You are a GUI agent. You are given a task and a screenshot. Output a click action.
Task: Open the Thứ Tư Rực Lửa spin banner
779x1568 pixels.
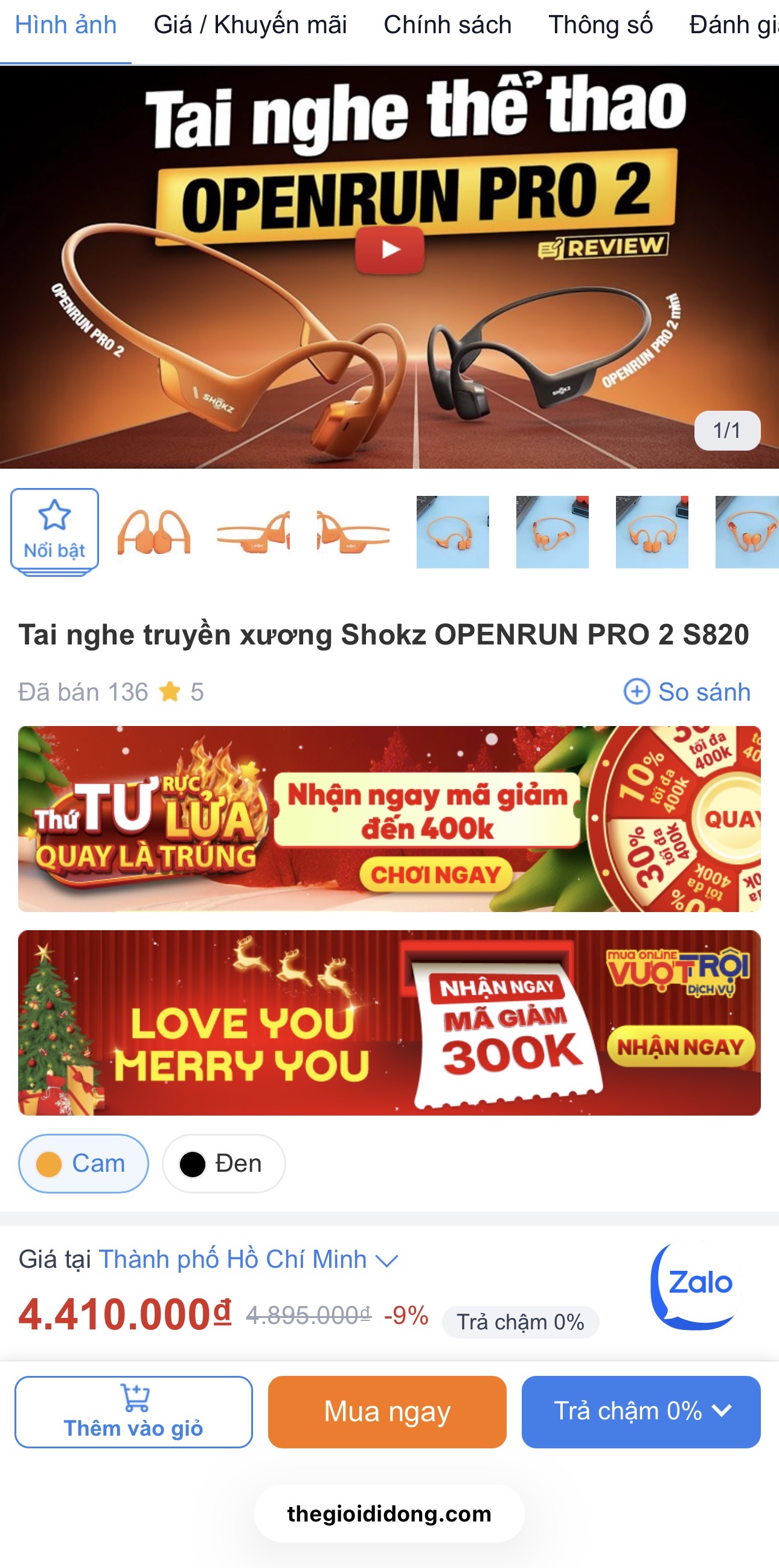pos(389,818)
